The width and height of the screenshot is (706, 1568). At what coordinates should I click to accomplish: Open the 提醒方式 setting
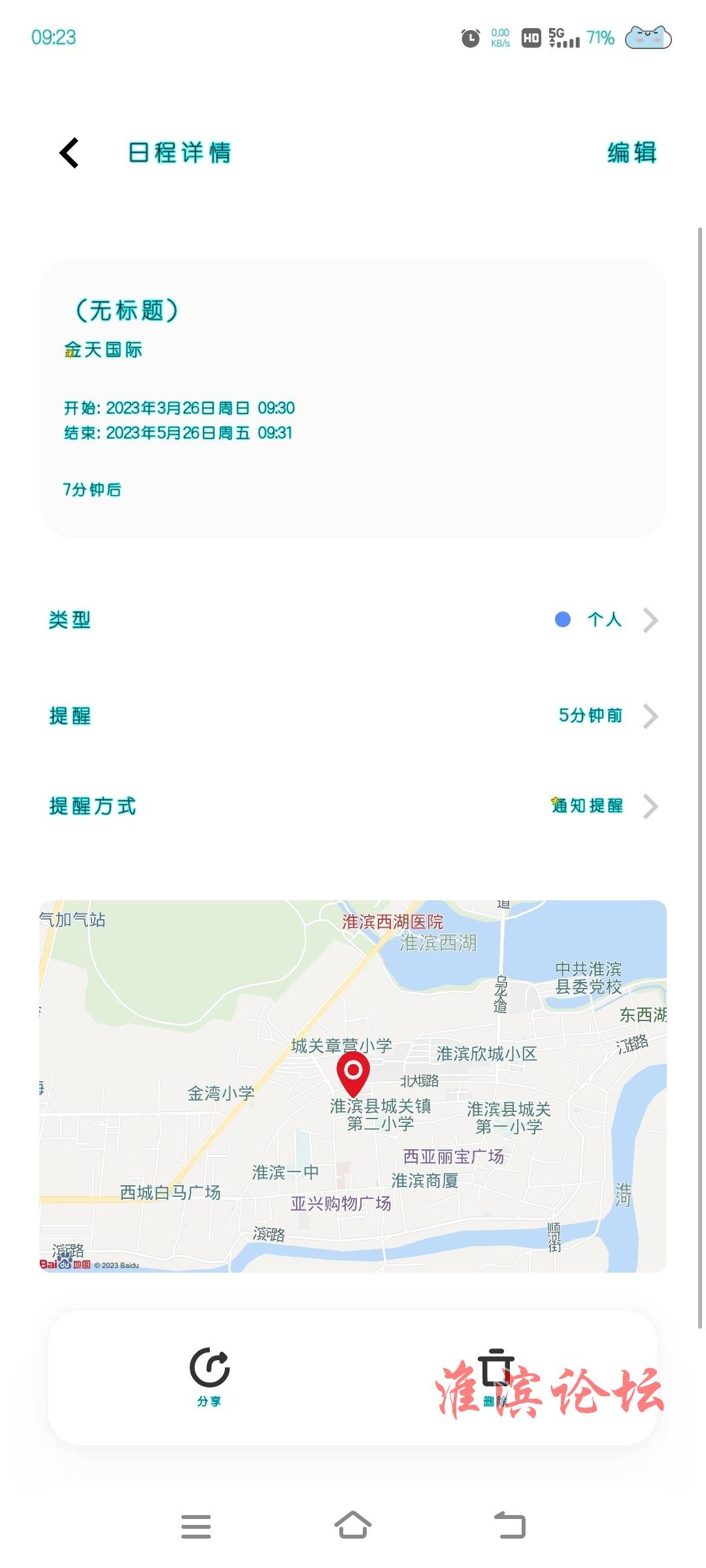[353, 806]
